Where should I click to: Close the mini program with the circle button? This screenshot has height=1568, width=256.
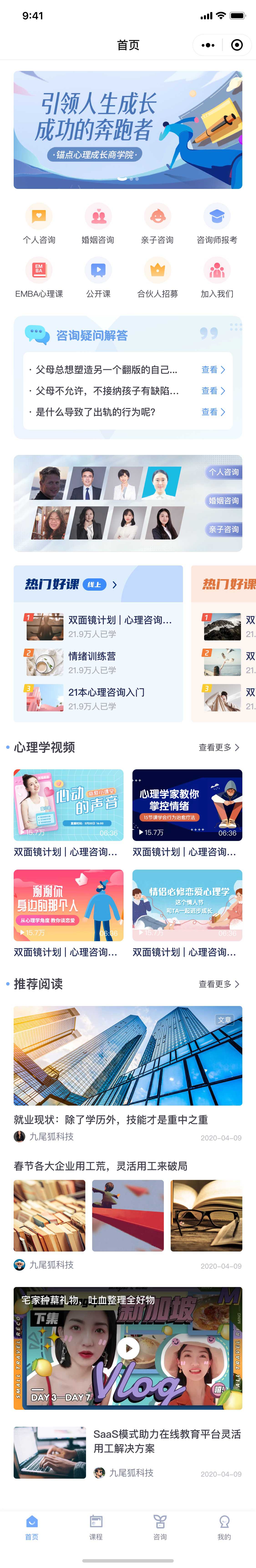(x=237, y=45)
